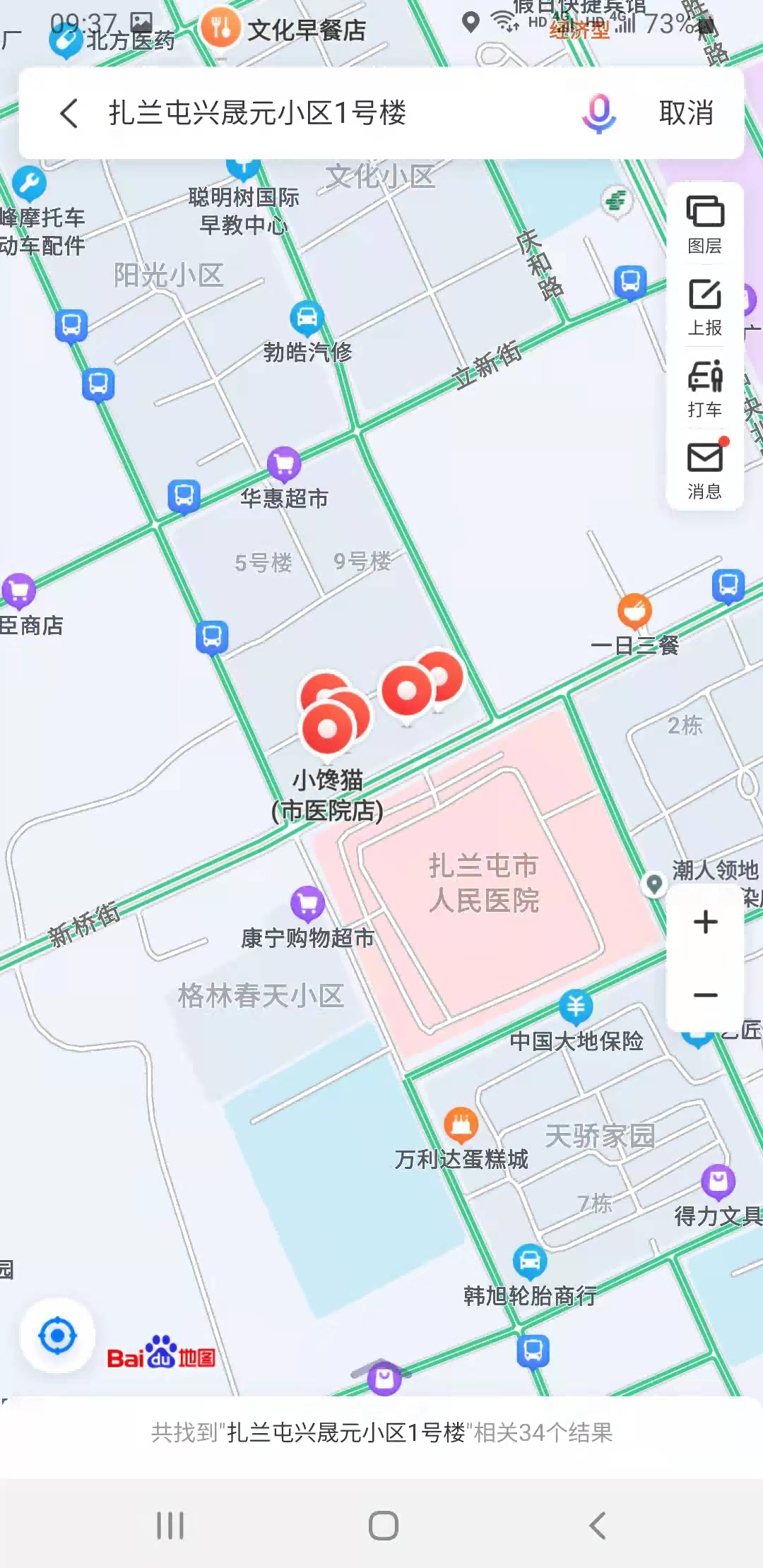This screenshot has height=1568, width=763.
Task: Open the 图层 layers panel
Action: [x=704, y=224]
